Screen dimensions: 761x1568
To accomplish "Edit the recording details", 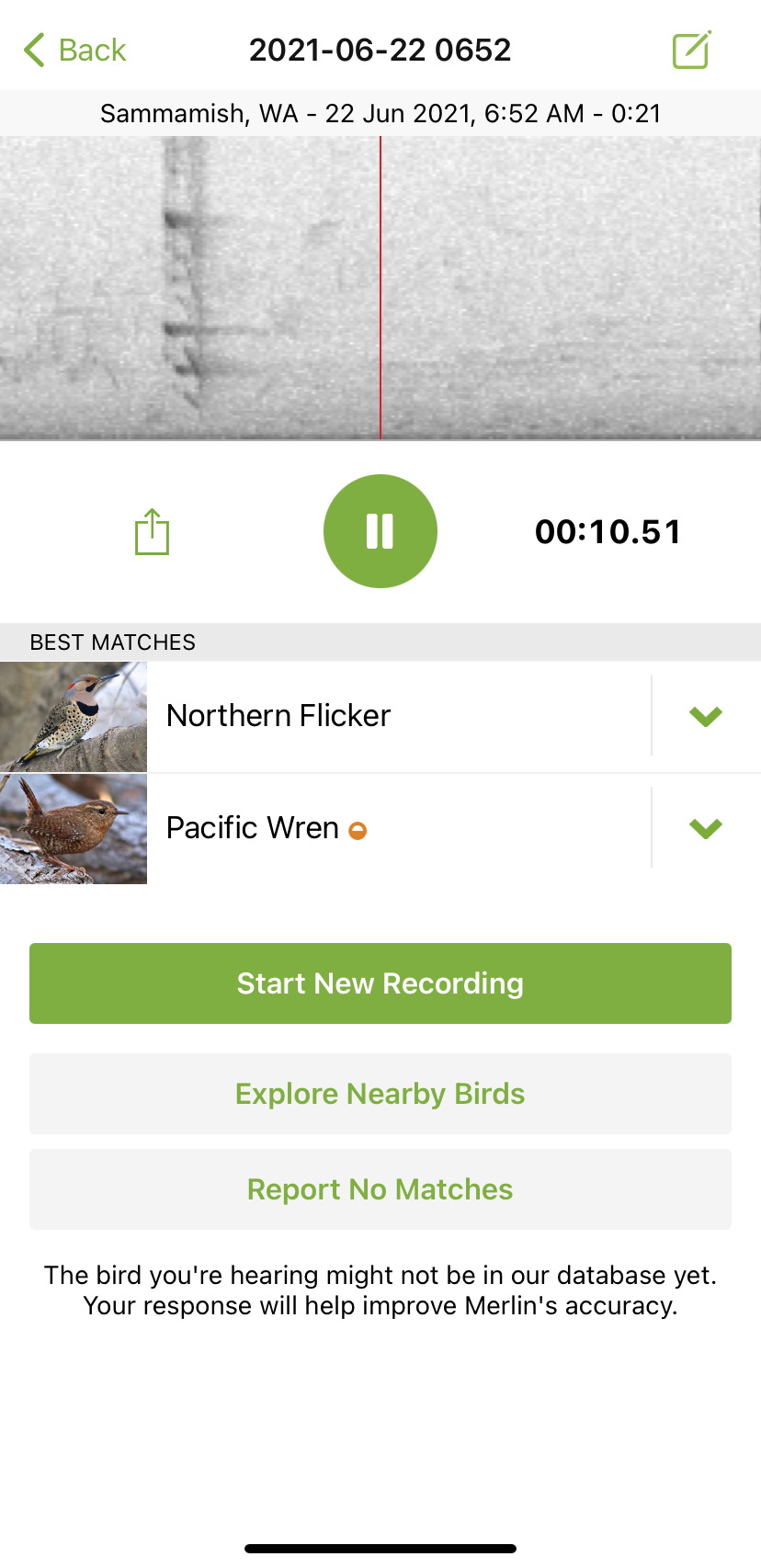I will pyautogui.click(x=691, y=50).
